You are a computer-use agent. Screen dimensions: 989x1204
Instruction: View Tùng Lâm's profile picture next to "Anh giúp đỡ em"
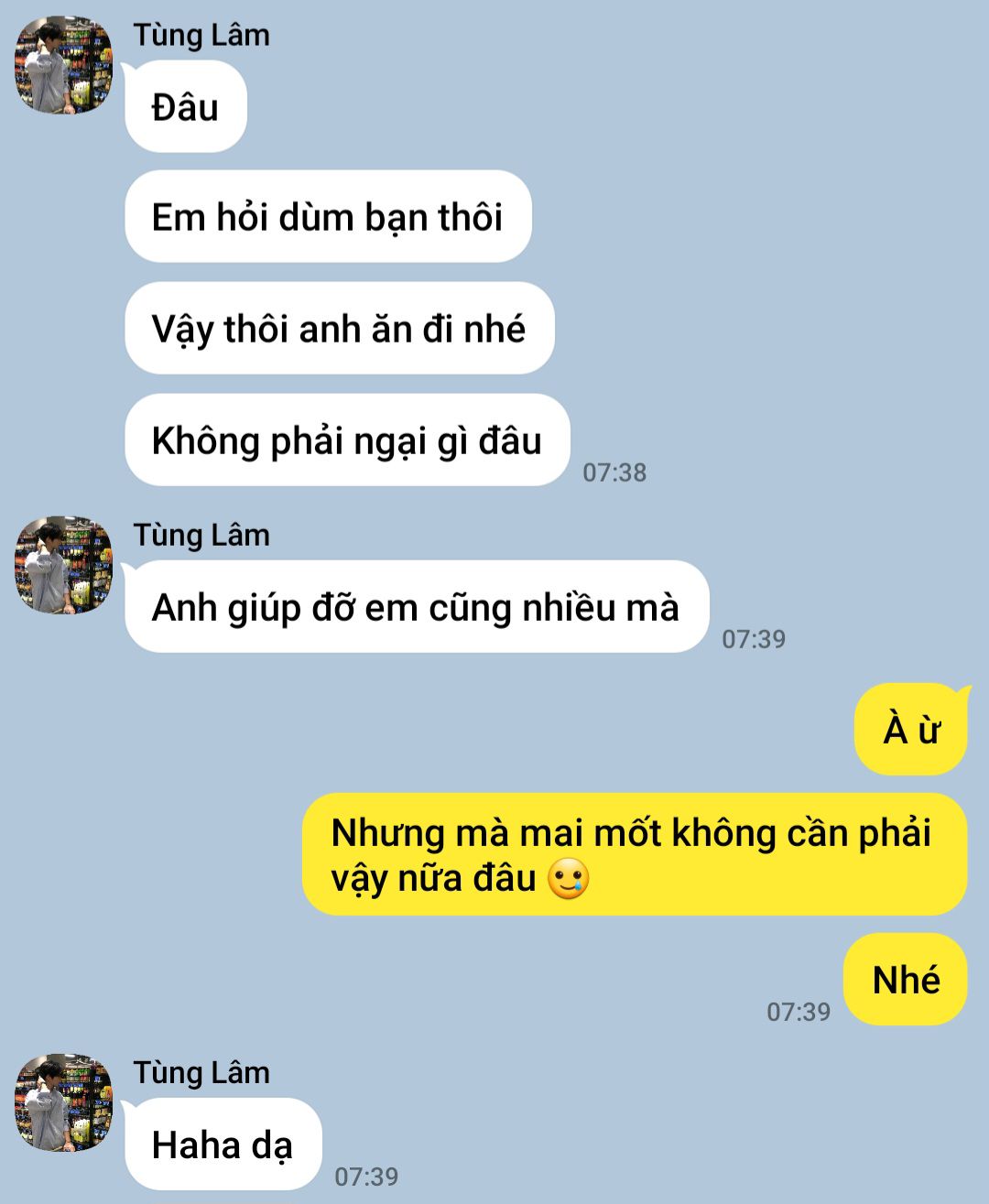tap(63, 565)
